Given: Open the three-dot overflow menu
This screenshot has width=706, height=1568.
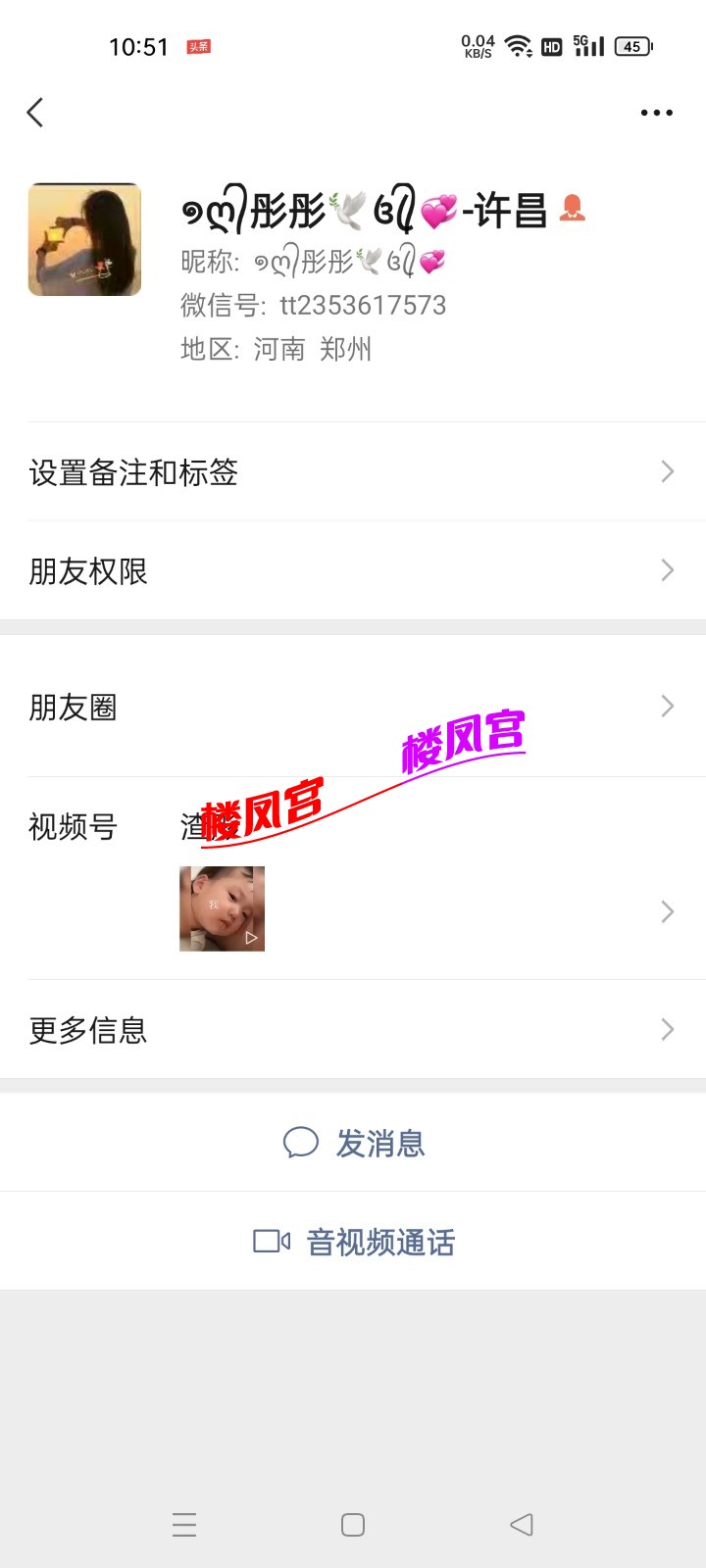Looking at the screenshot, I should [656, 113].
